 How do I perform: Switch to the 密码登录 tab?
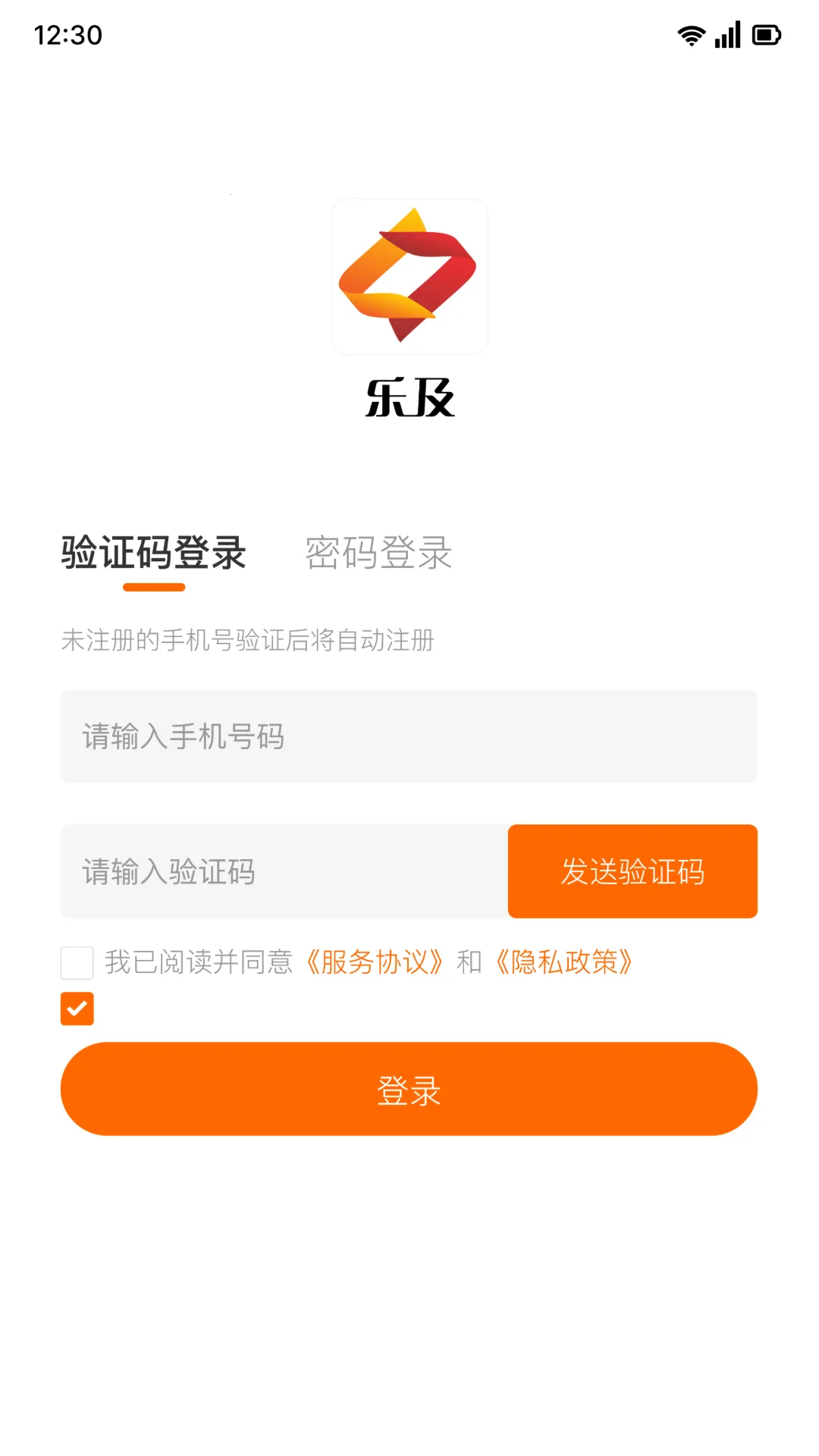(x=380, y=554)
